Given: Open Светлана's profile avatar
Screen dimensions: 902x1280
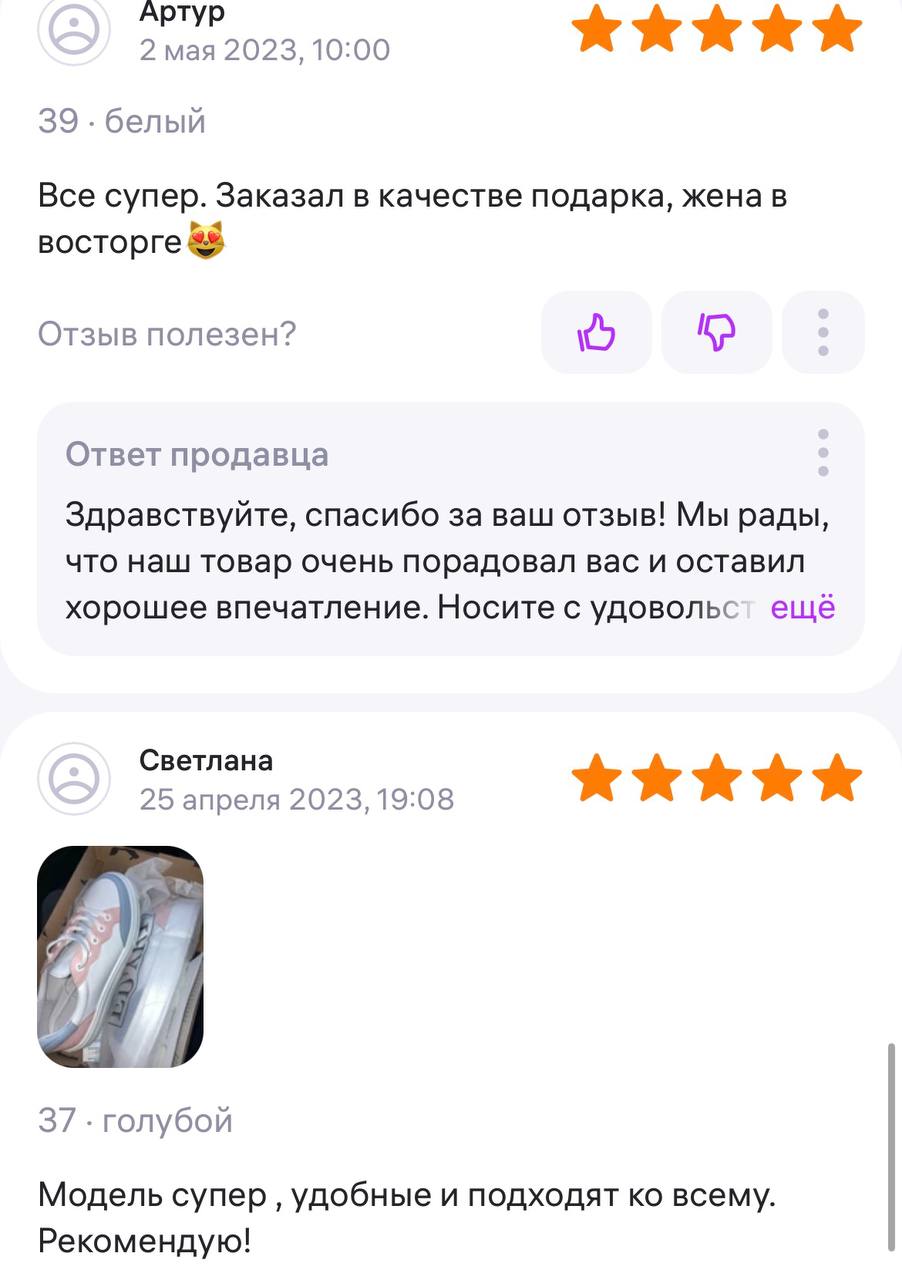Looking at the screenshot, I should click(73, 778).
